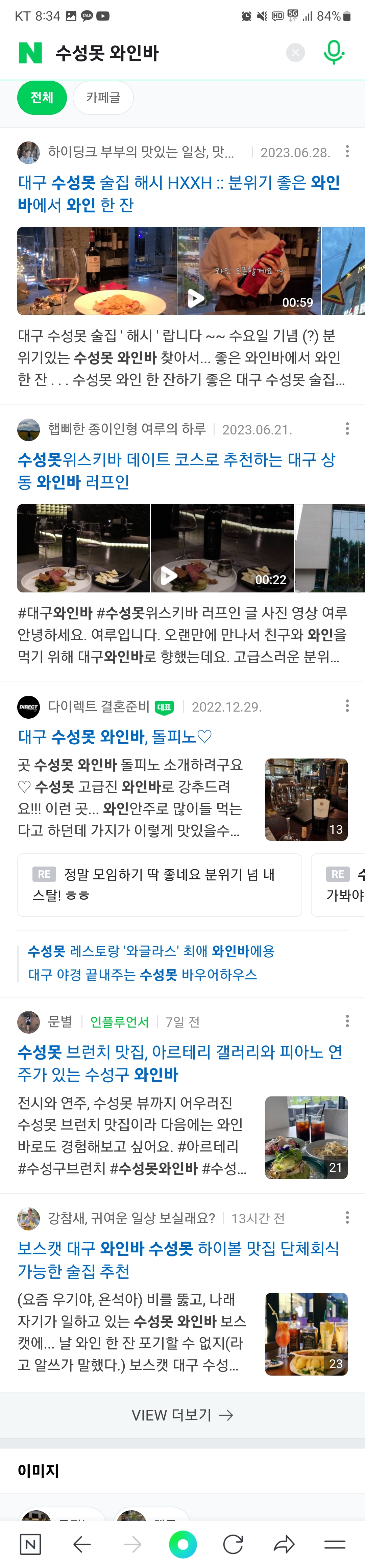Switch to the 카페글 filter chip

tap(103, 98)
